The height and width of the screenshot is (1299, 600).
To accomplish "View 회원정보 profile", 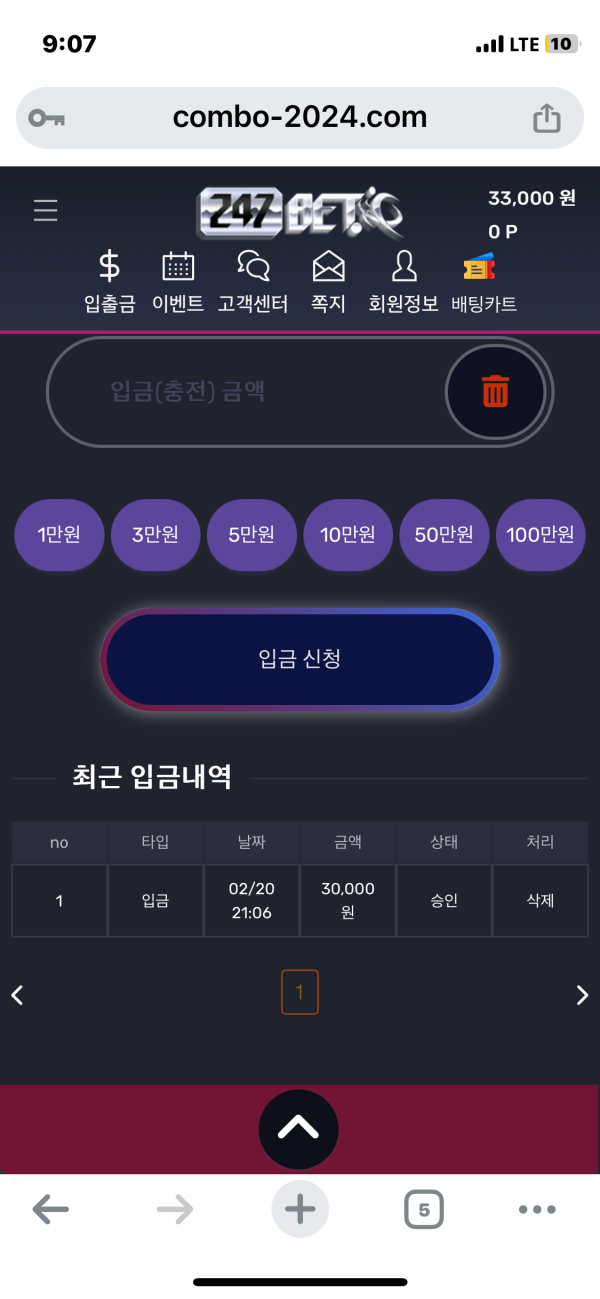I will [404, 282].
